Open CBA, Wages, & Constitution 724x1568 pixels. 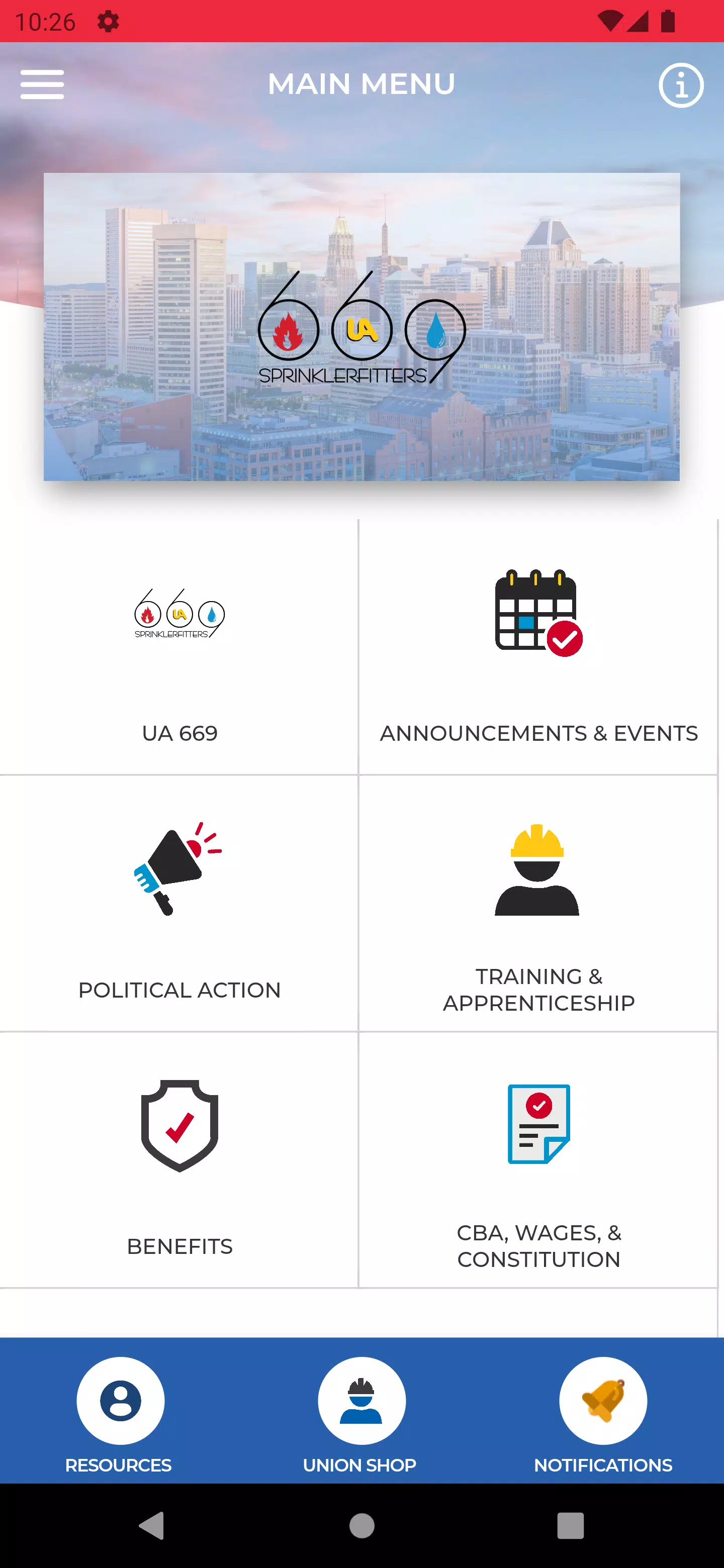pos(538,1159)
